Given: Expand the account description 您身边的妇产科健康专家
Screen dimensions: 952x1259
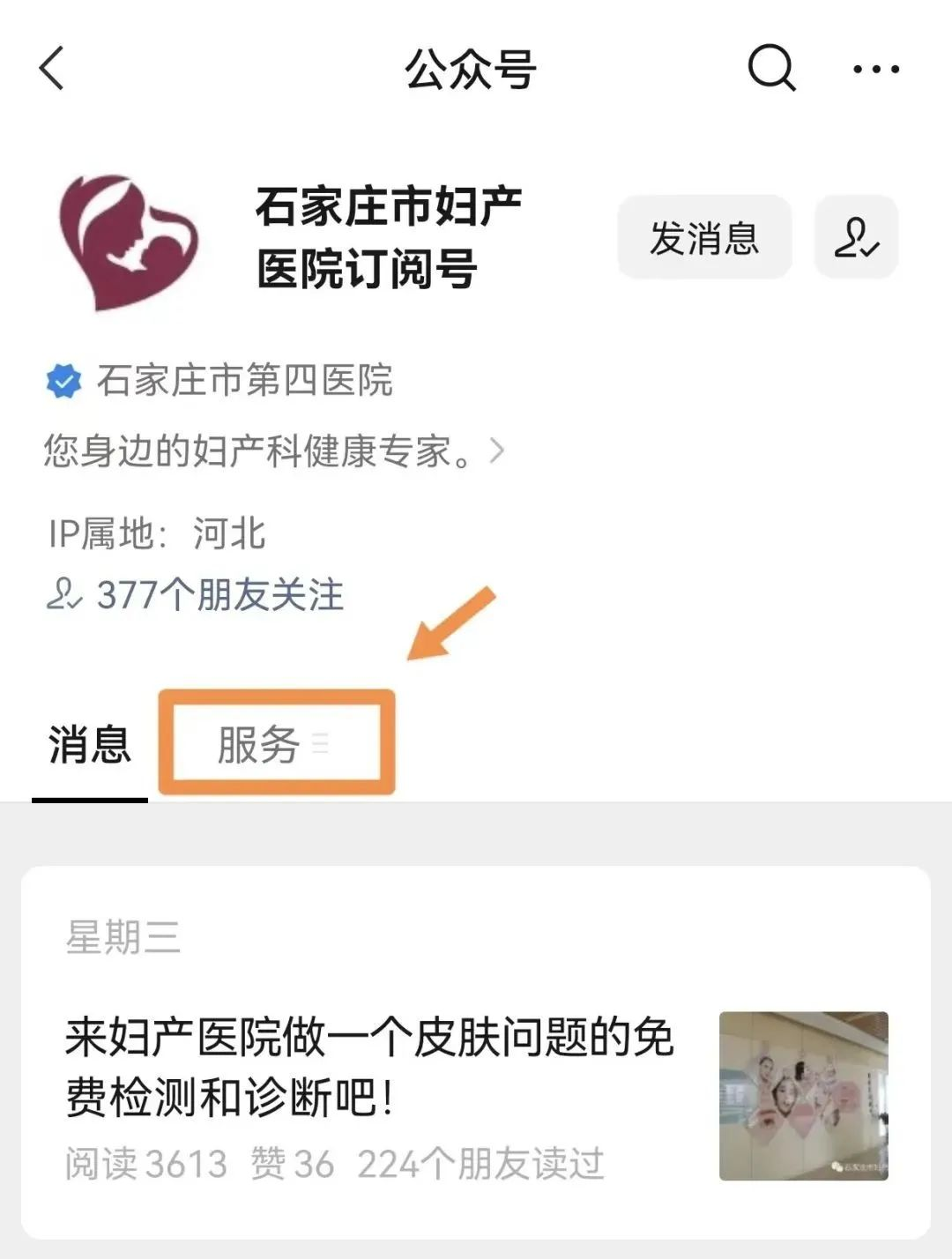Looking at the screenshot, I should pyautogui.click(x=273, y=451).
